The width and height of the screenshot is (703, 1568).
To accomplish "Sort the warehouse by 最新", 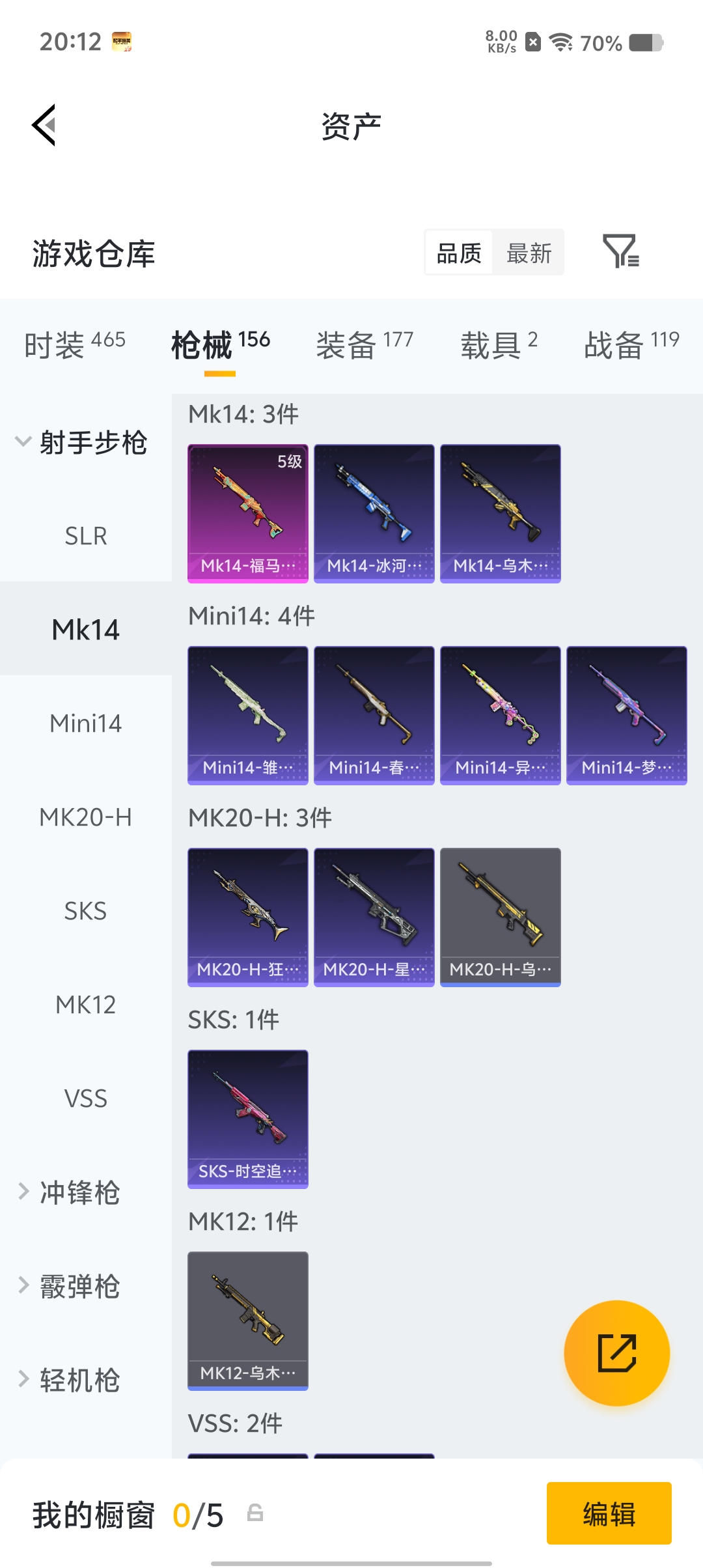I will [529, 253].
